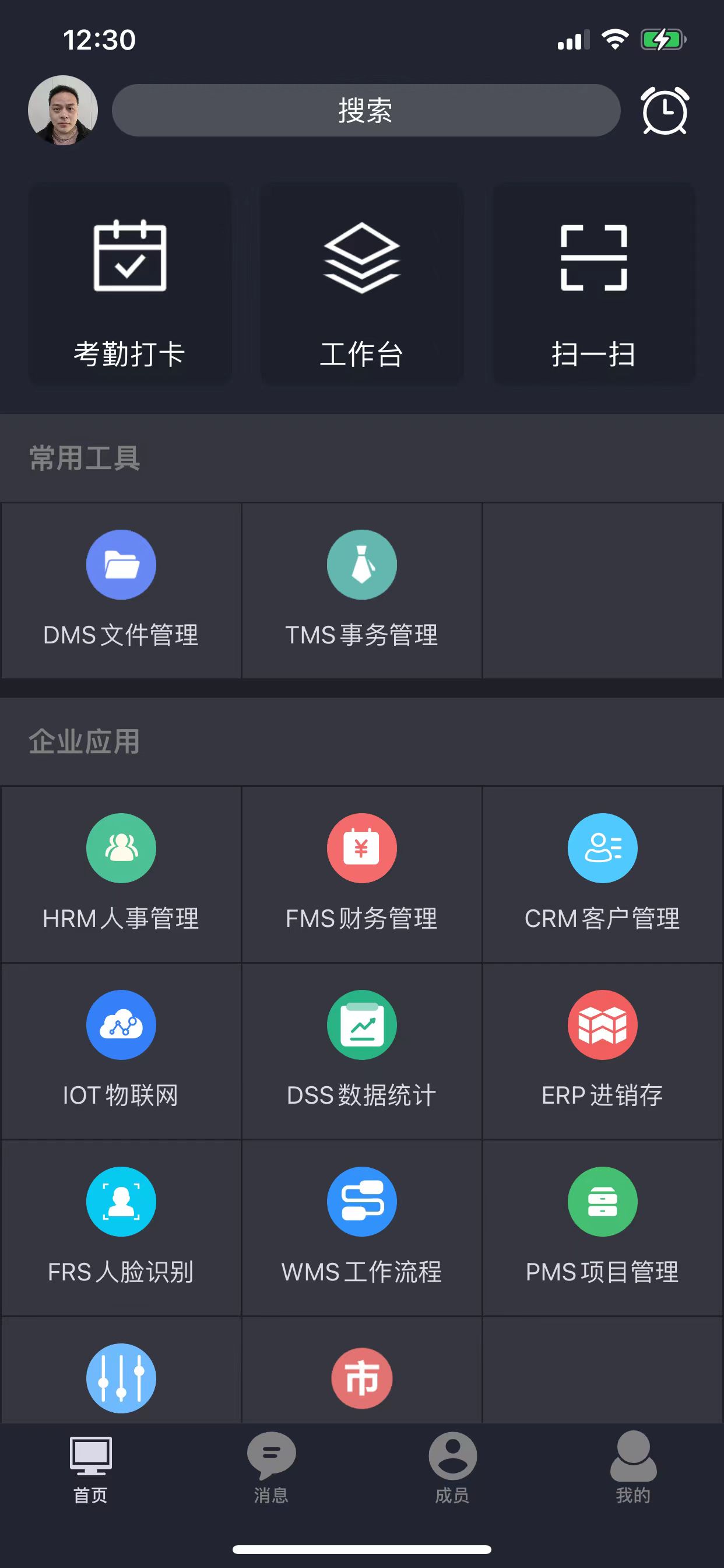This screenshot has width=724, height=1568.
Task: Open the TMS 事务管理 app
Action: click(361, 587)
